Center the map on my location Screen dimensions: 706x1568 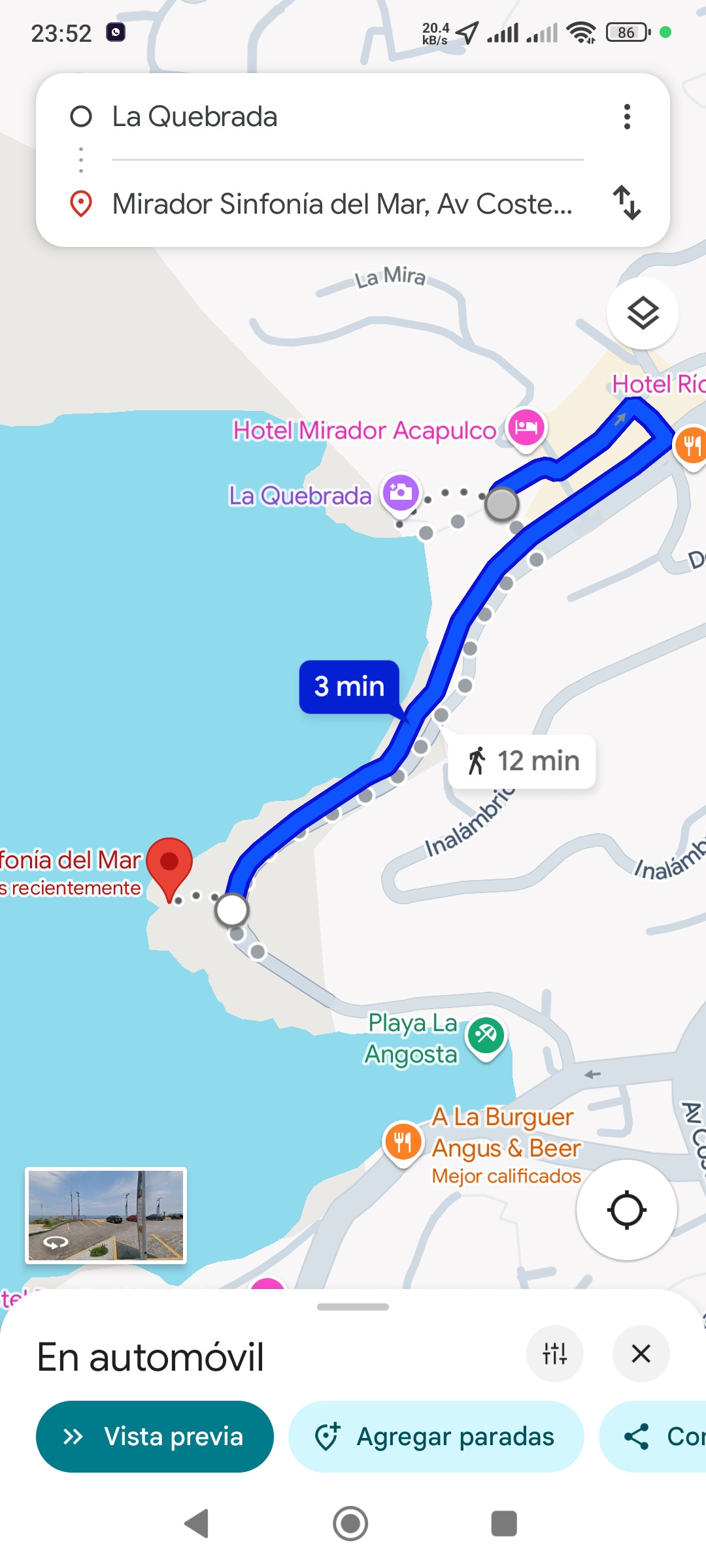626,1210
